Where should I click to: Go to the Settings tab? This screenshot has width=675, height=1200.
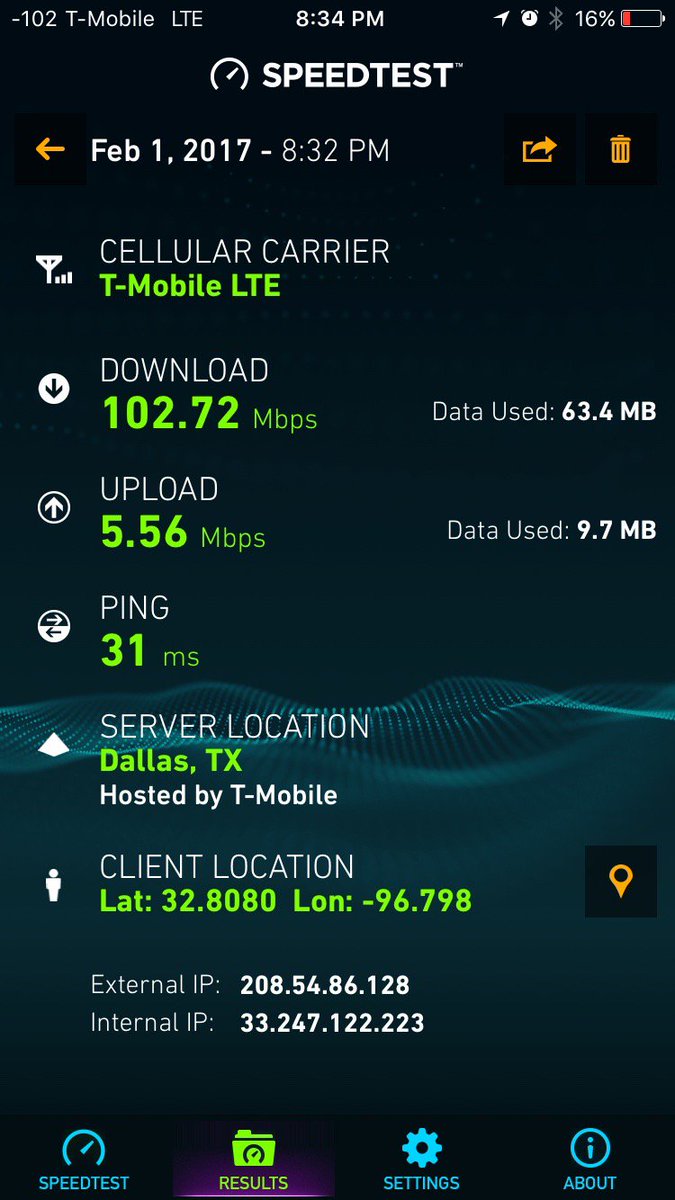point(422,1160)
